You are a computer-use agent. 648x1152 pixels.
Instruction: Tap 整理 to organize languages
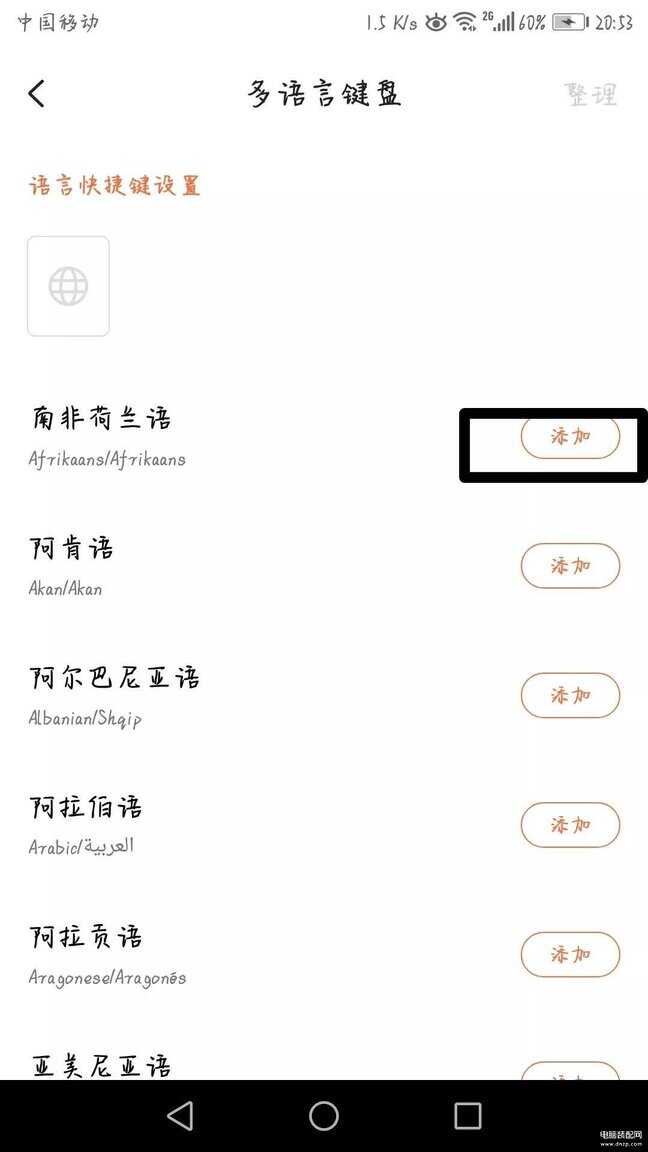[591, 94]
